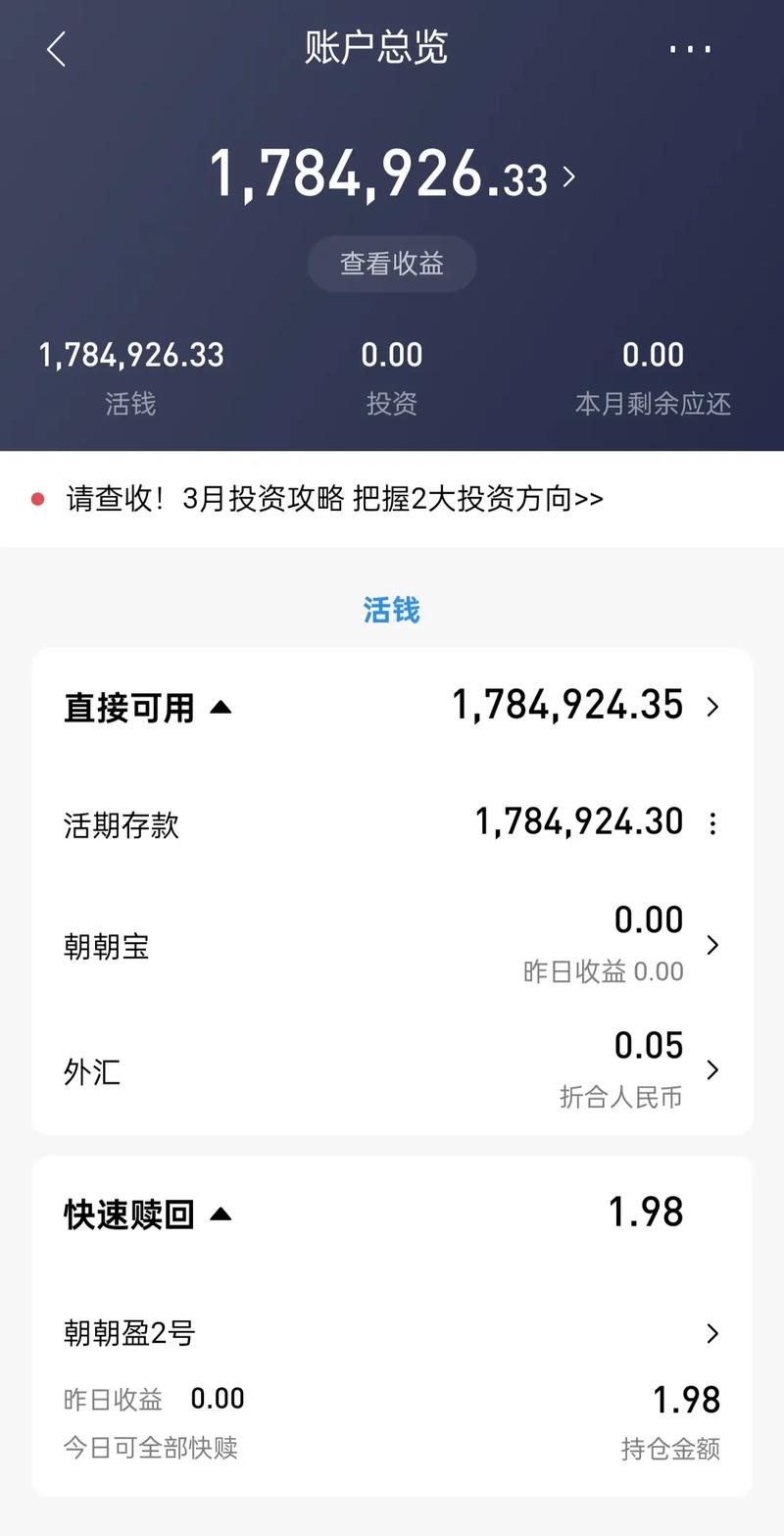Viewport: 784px width, 1536px height.
Task: Expand the 1,784,924.35 direct available row
Action: point(567,707)
